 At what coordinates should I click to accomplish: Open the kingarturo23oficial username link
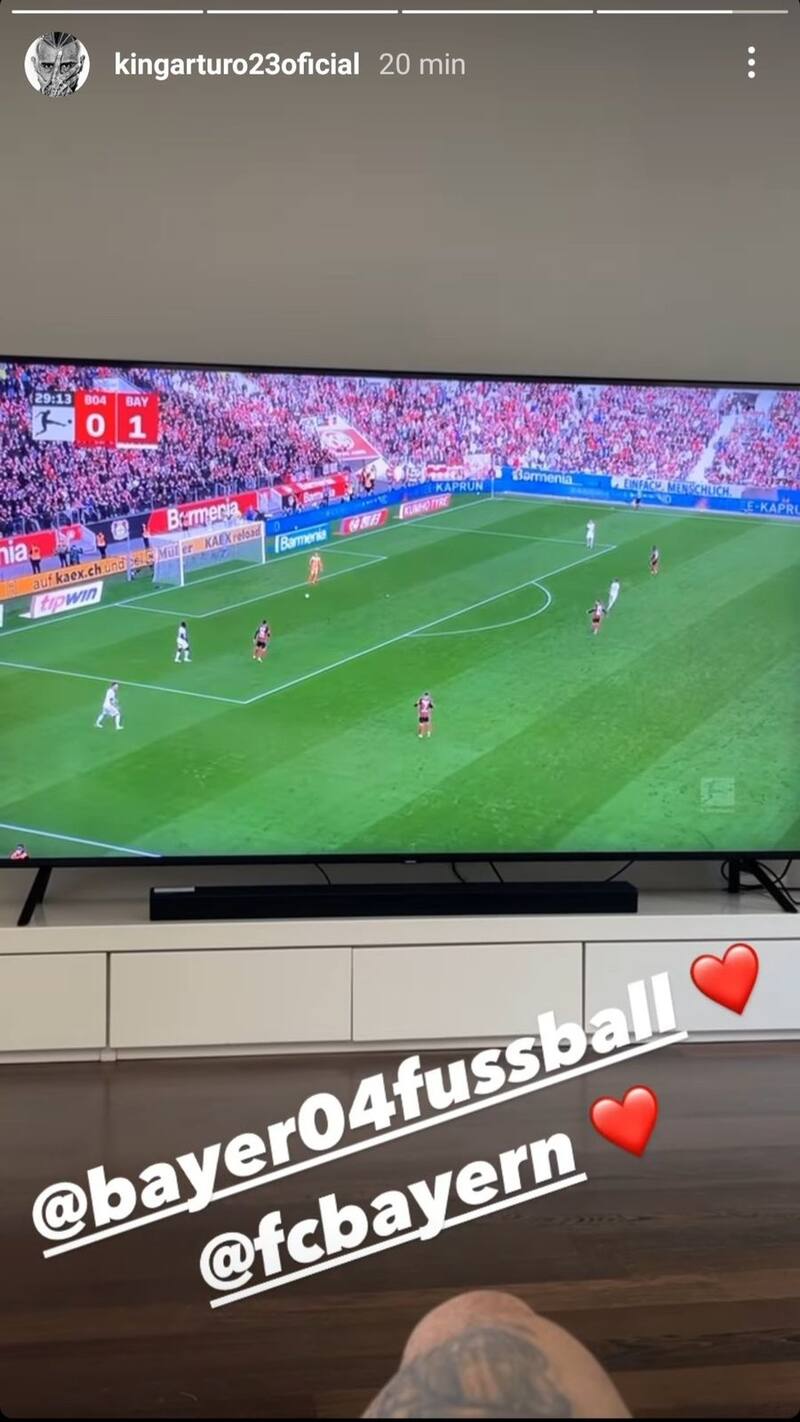[x=236, y=65]
